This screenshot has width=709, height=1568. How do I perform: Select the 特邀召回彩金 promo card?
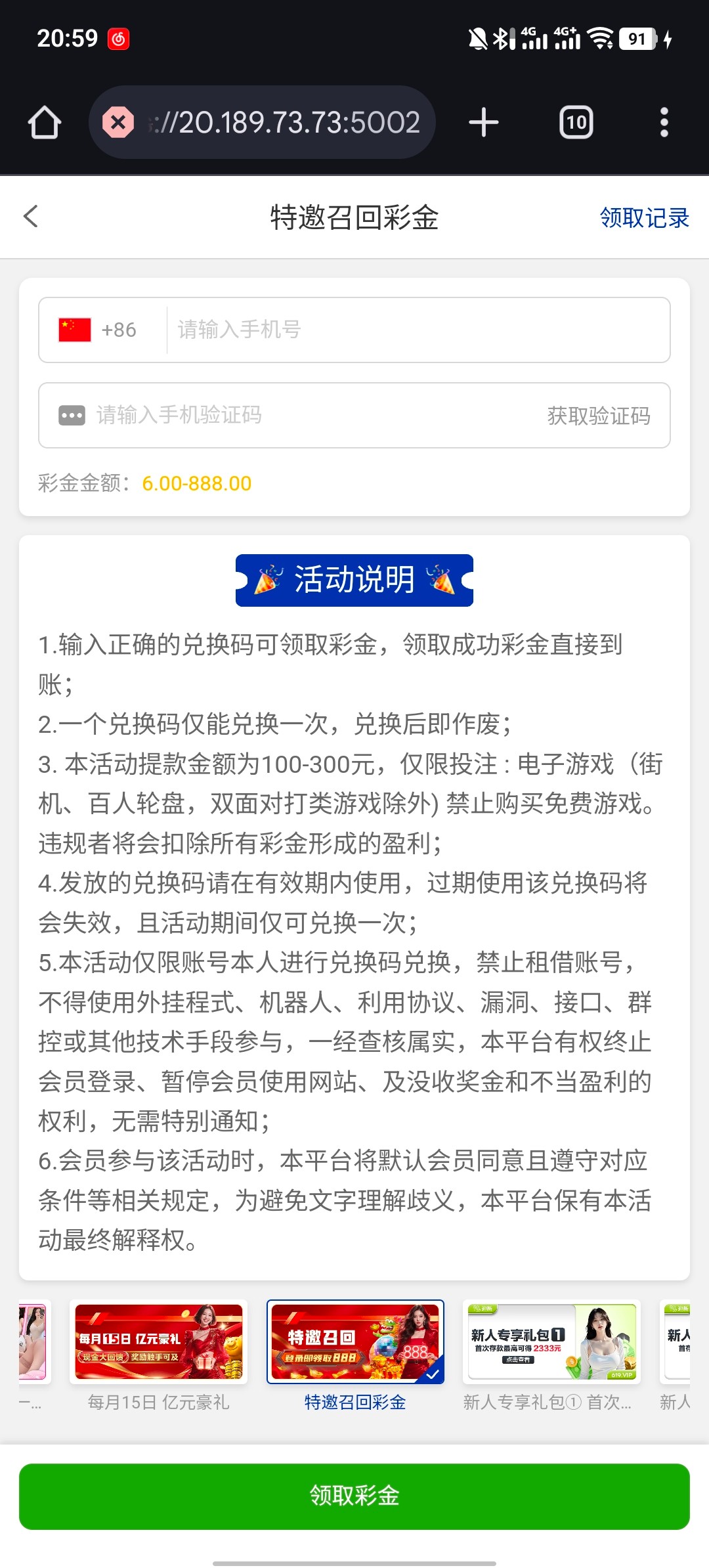click(355, 1341)
